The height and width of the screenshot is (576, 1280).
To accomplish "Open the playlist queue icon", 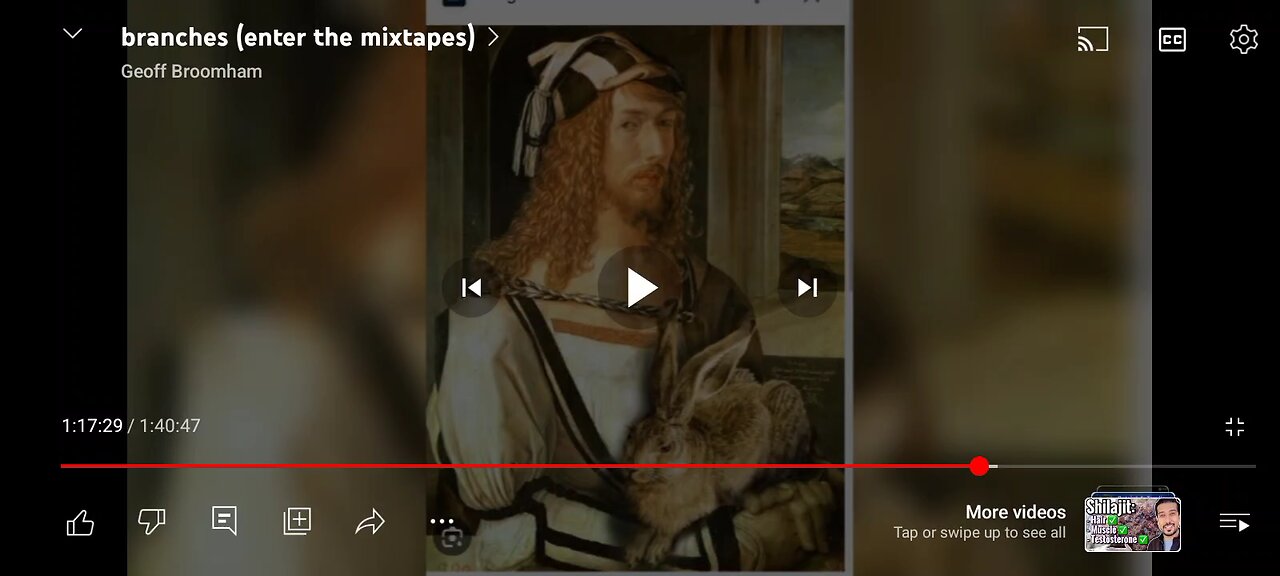I will click(1234, 522).
